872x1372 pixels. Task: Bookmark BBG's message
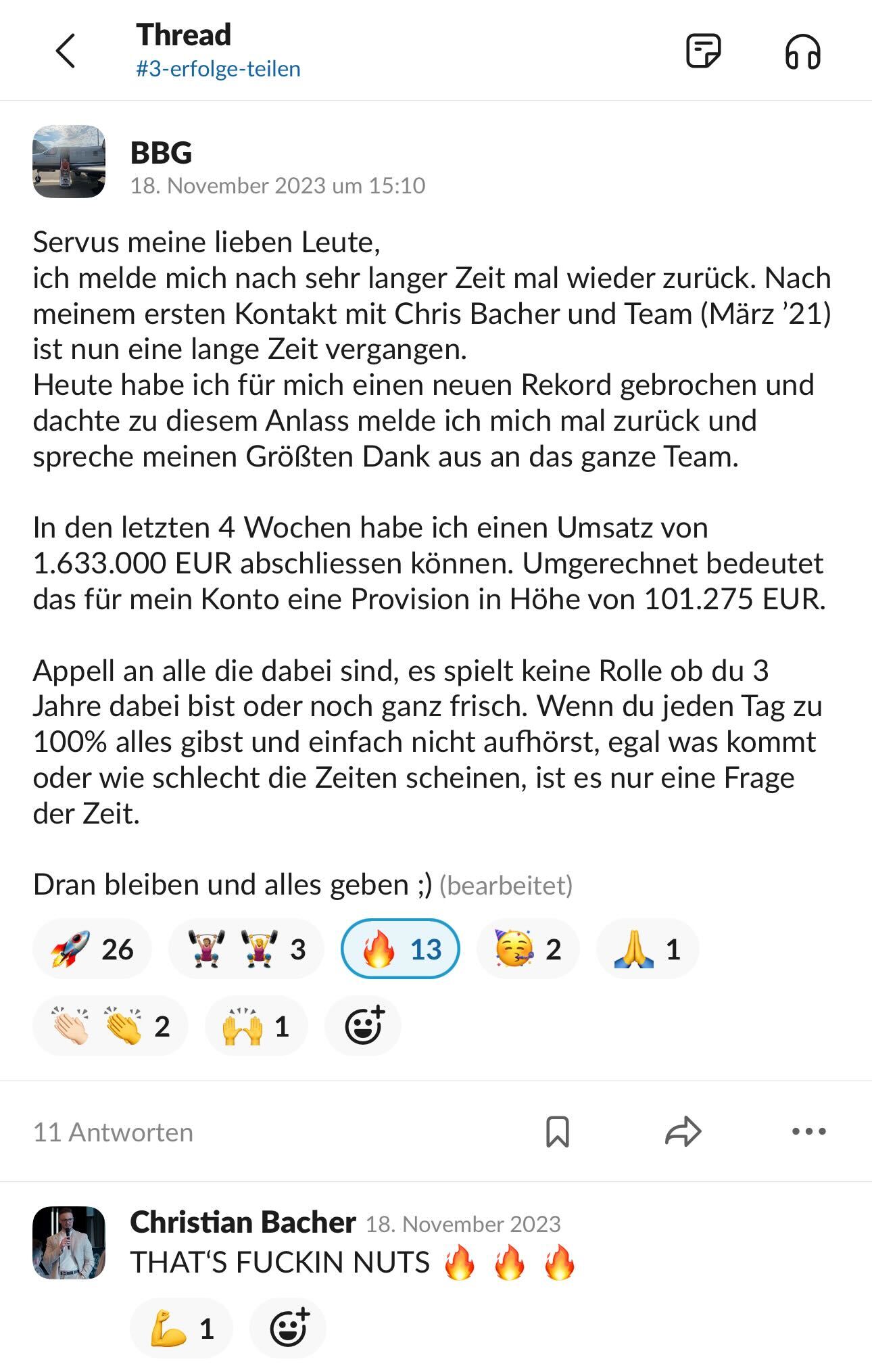coord(558,1131)
